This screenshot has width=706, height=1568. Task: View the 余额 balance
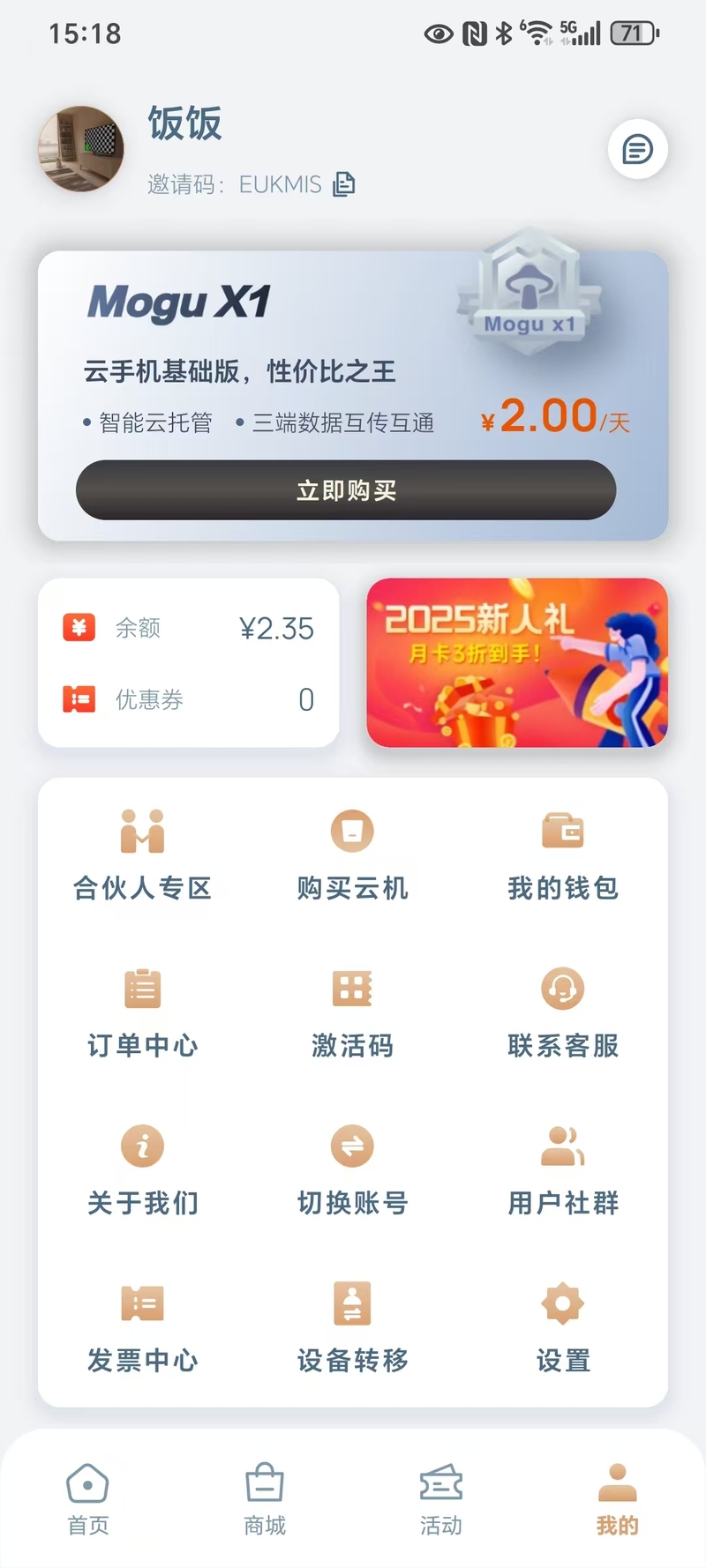point(188,628)
